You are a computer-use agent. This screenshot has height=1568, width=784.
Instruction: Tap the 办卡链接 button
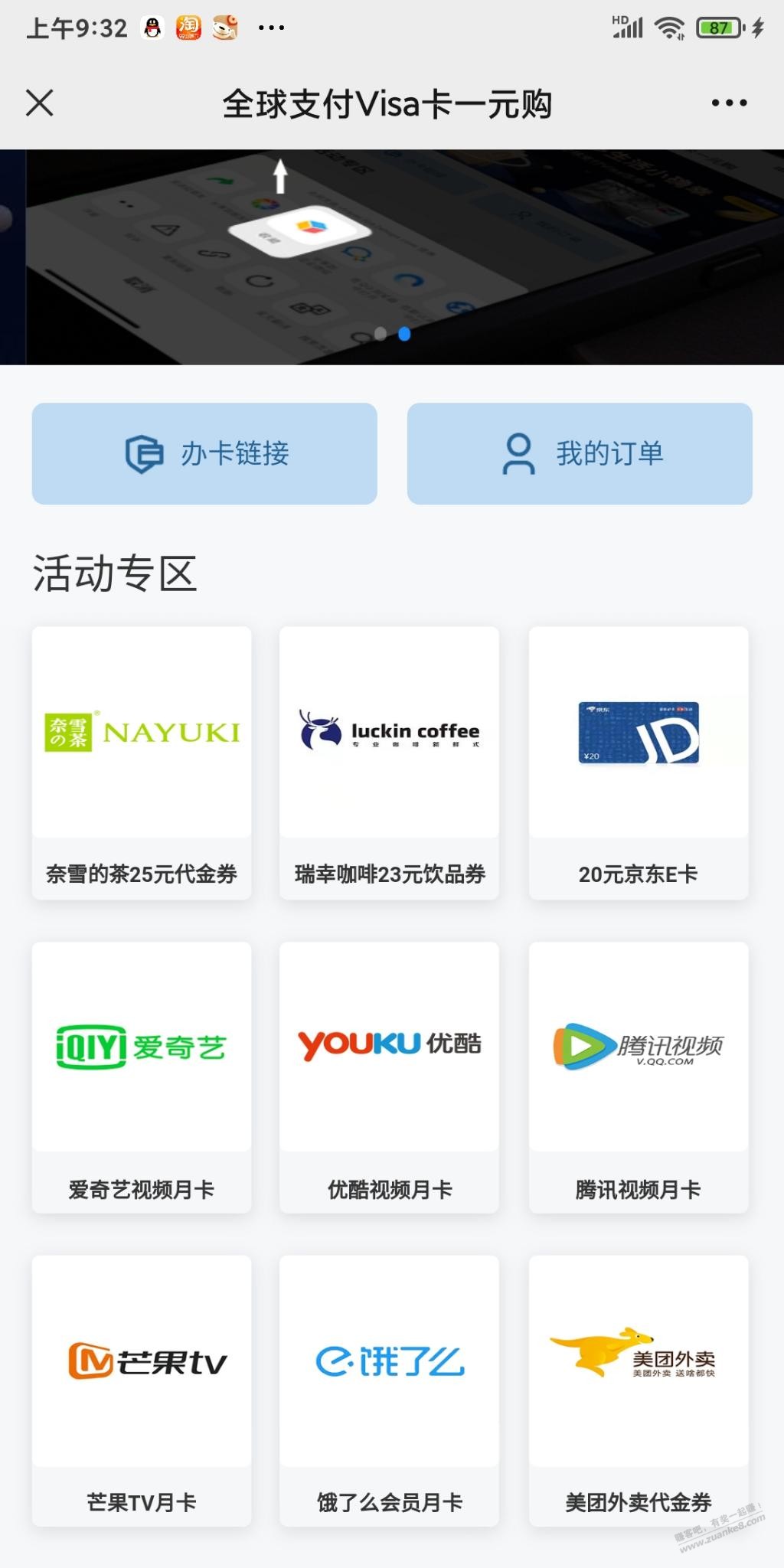click(x=204, y=453)
